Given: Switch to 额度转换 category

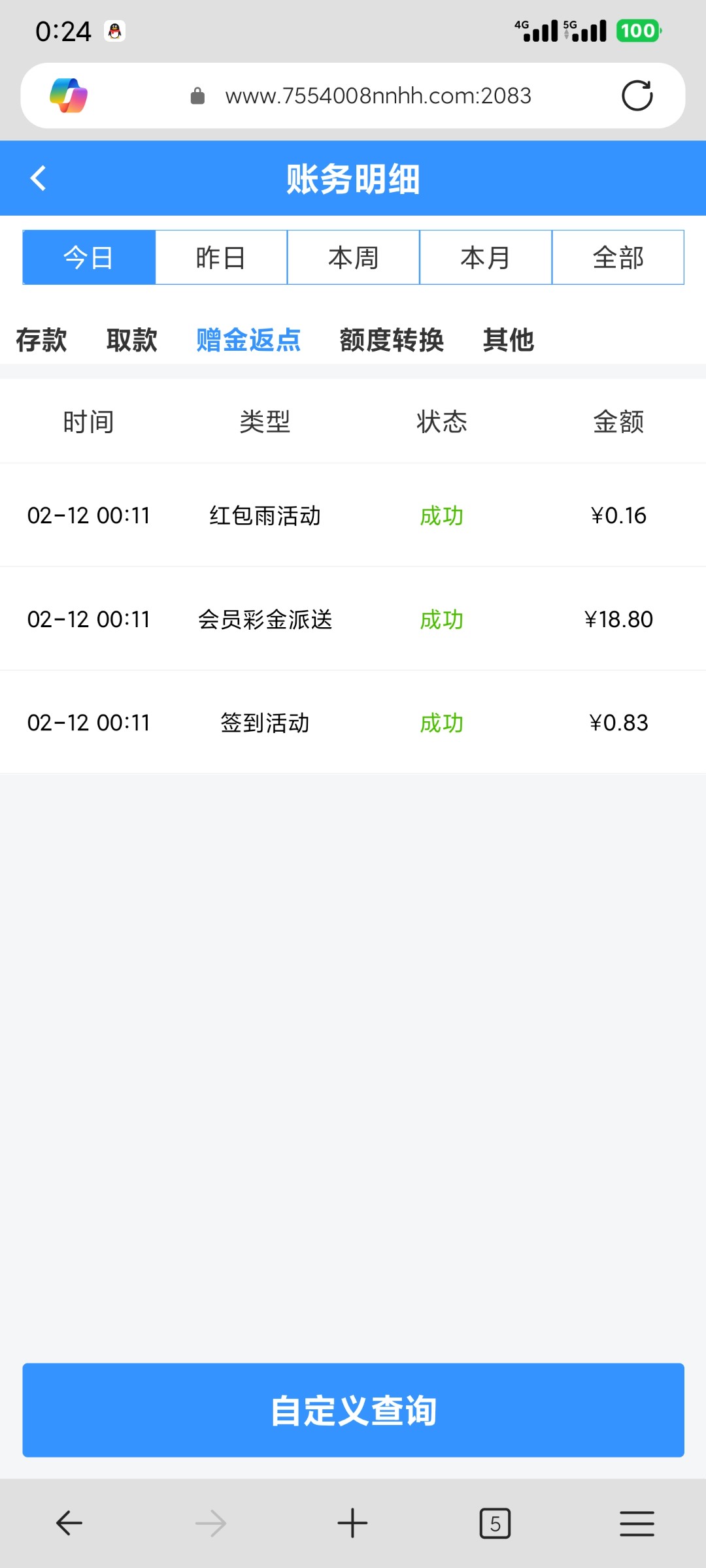Looking at the screenshot, I should click(x=392, y=340).
